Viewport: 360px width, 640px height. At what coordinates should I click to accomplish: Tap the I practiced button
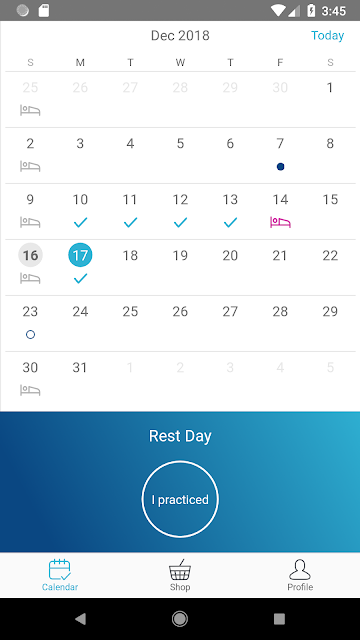[180, 499]
